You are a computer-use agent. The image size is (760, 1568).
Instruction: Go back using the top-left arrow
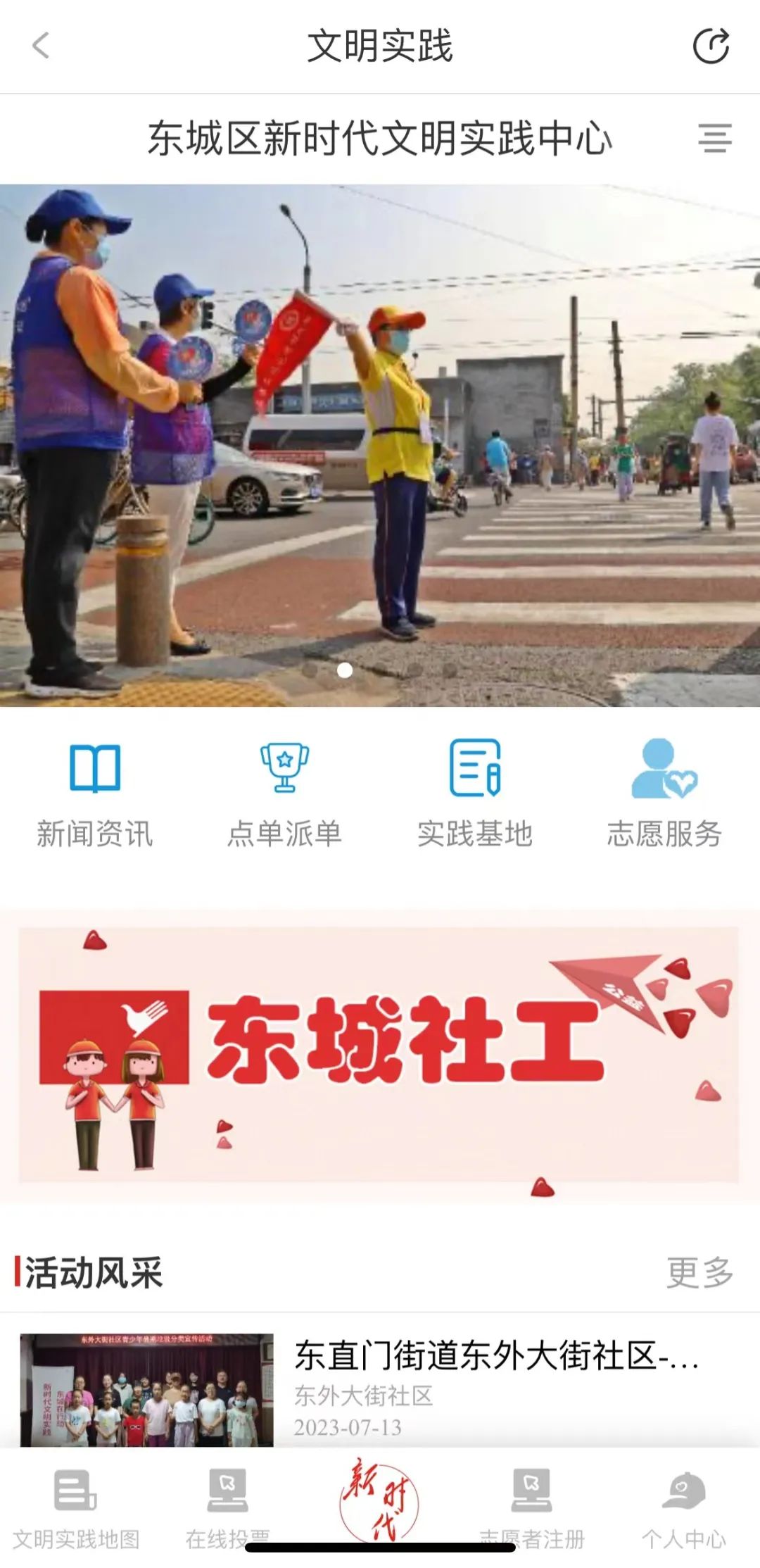[42, 46]
